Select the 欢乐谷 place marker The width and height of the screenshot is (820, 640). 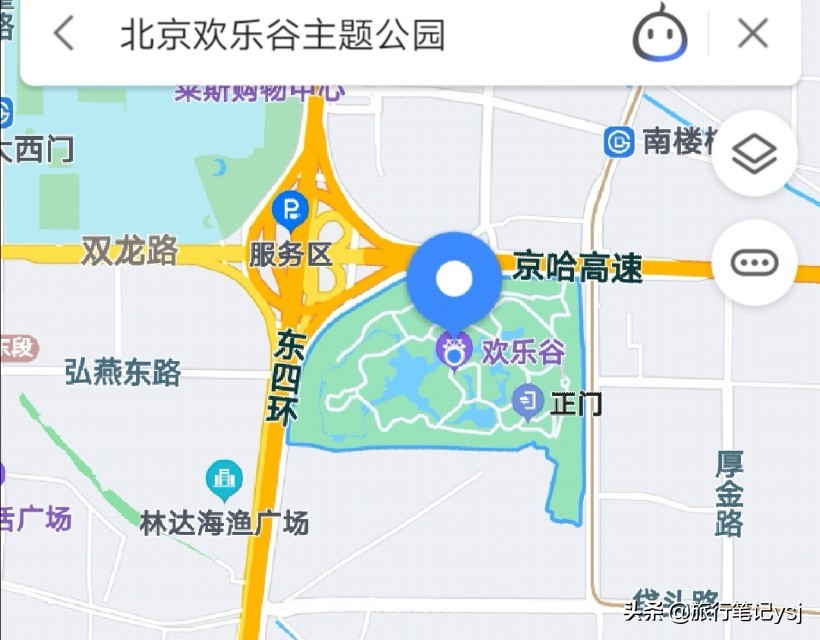point(455,351)
